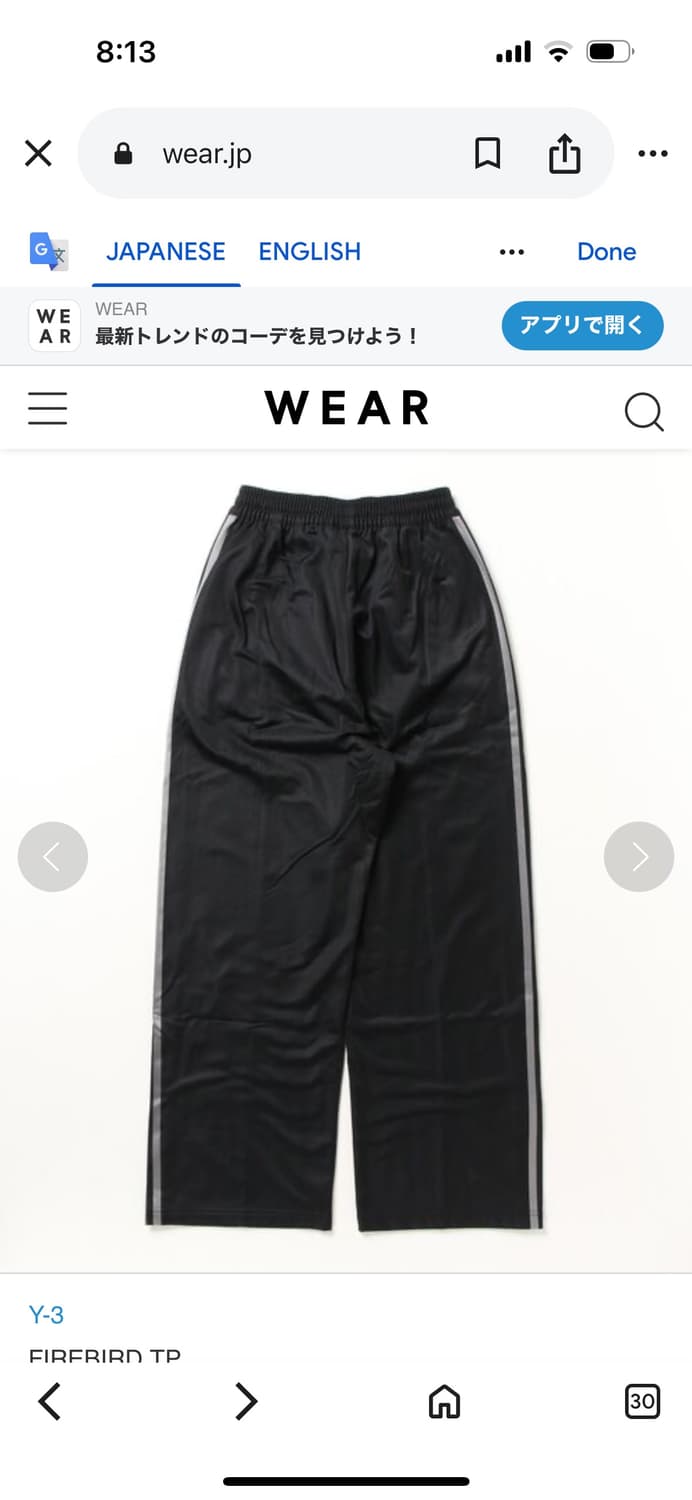Switch translation to Japanese
The width and height of the screenshot is (692, 1500).
(166, 251)
